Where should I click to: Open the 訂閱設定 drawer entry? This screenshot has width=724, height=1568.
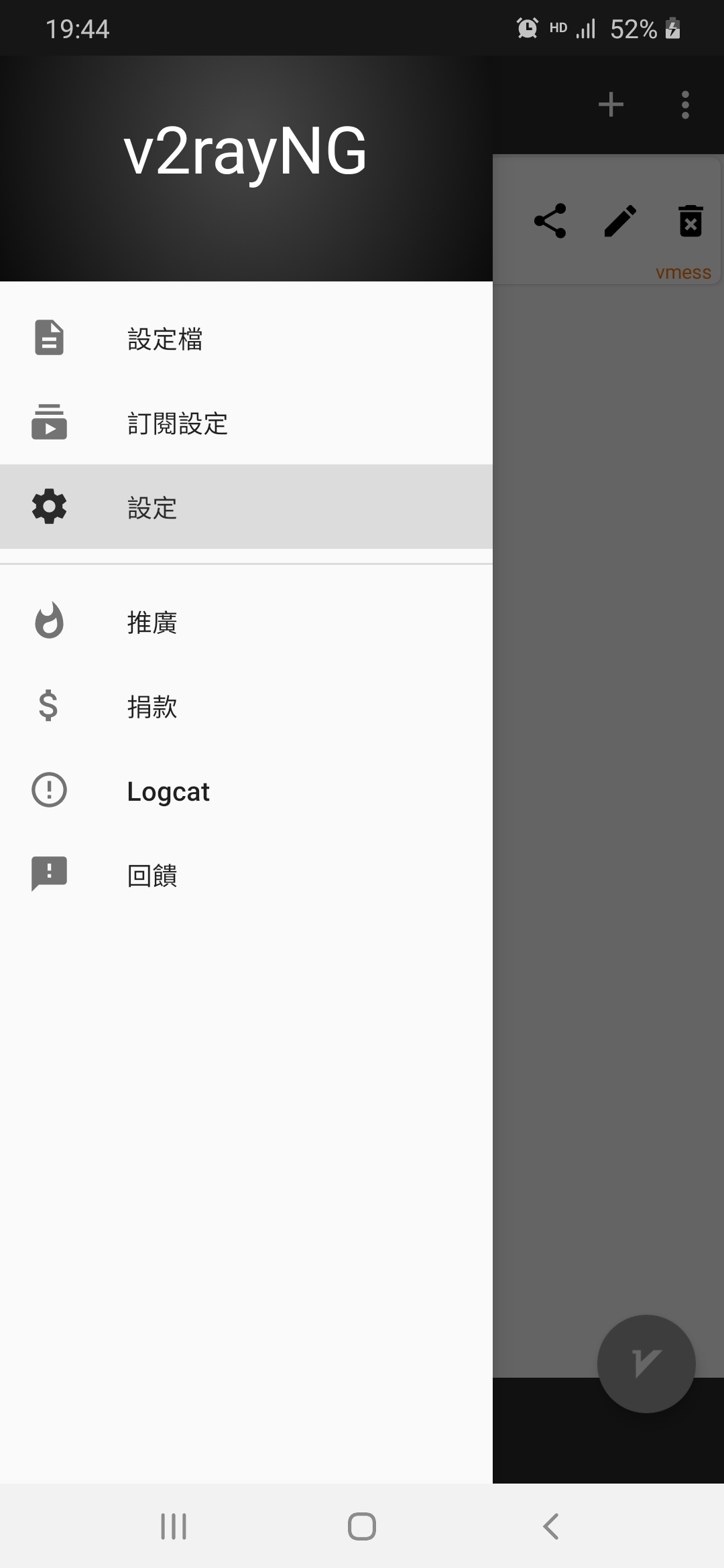(x=178, y=423)
